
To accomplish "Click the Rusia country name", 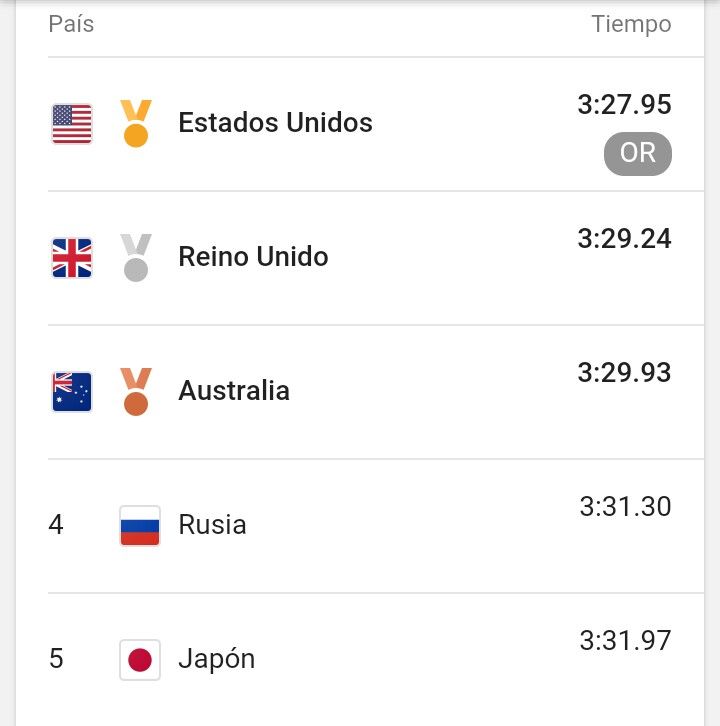I will [x=210, y=524].
